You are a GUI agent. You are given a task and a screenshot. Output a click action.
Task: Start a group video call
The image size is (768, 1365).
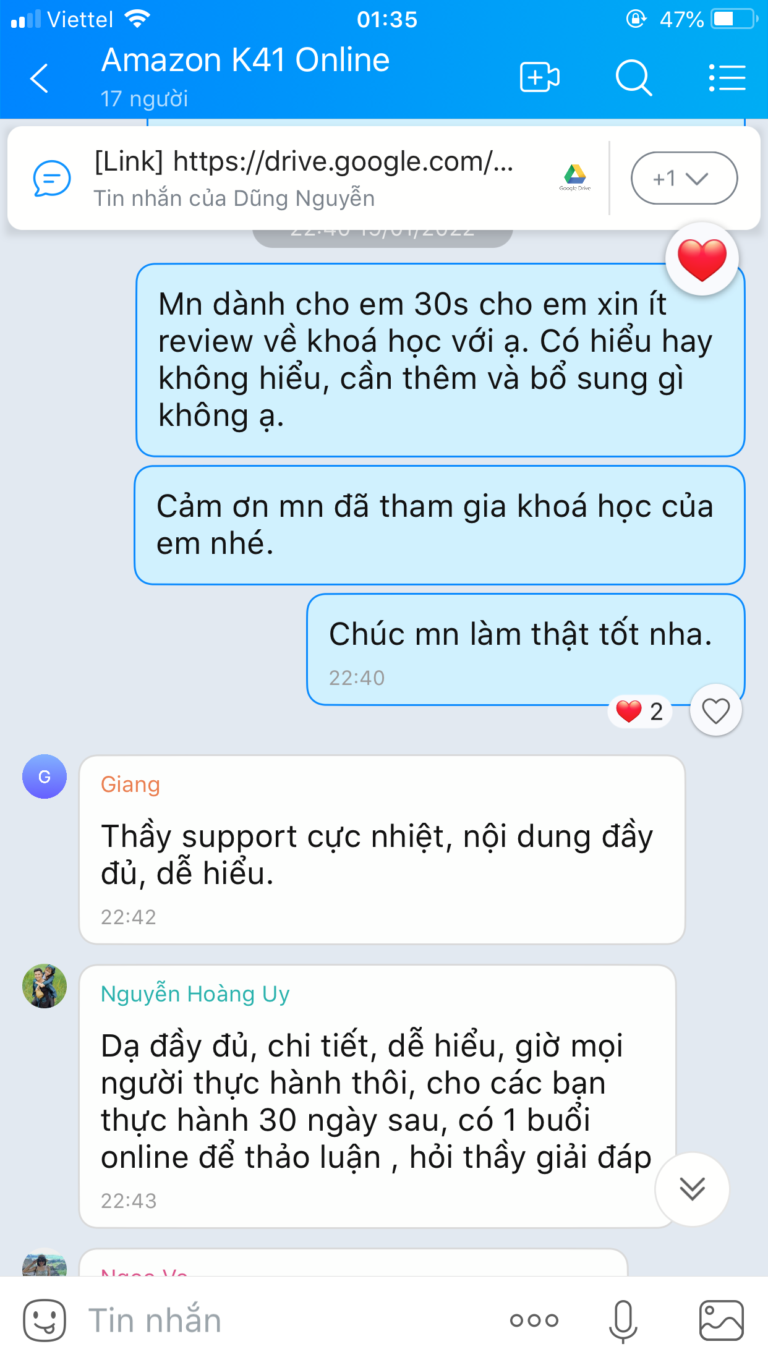pyautogui.click(x=539, y=78)
